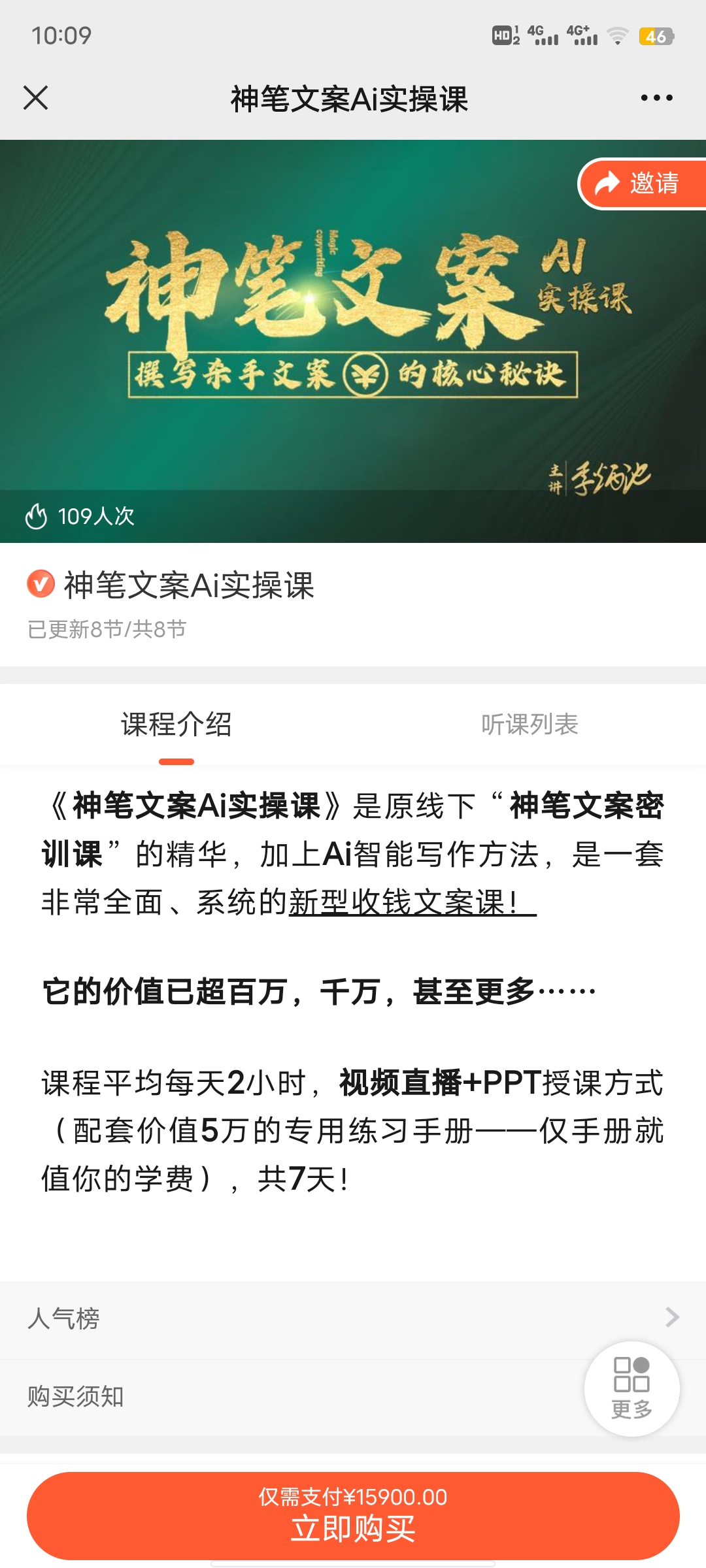The width and height of the screenshot is (706, 1568).
Task: Open the 更多 floating menu
Action: pos(631,1389)
